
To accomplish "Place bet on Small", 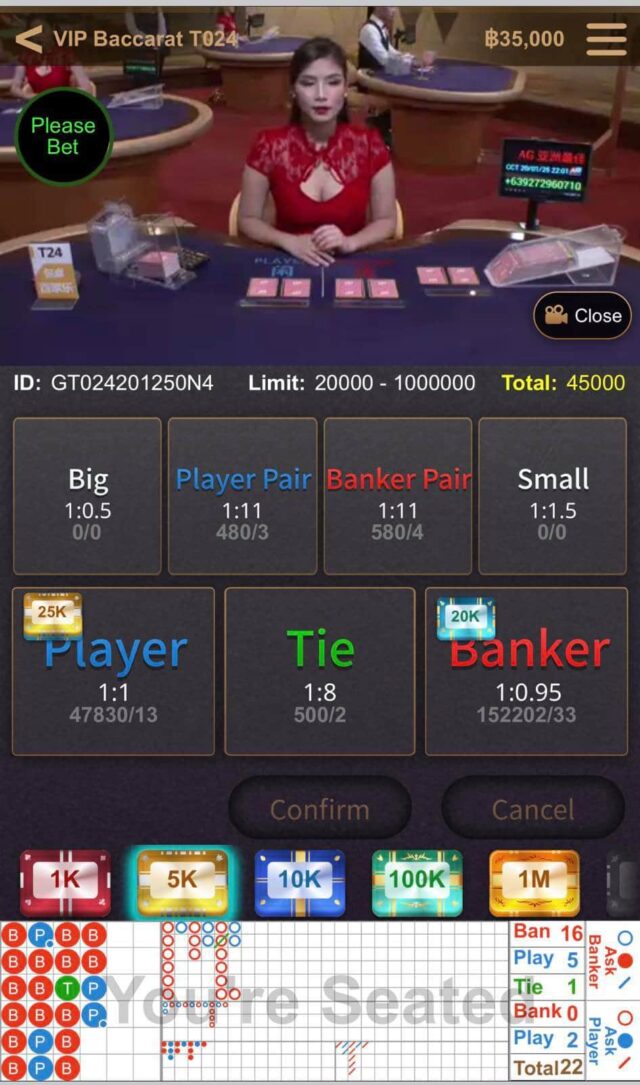I will tap(553, 495).
